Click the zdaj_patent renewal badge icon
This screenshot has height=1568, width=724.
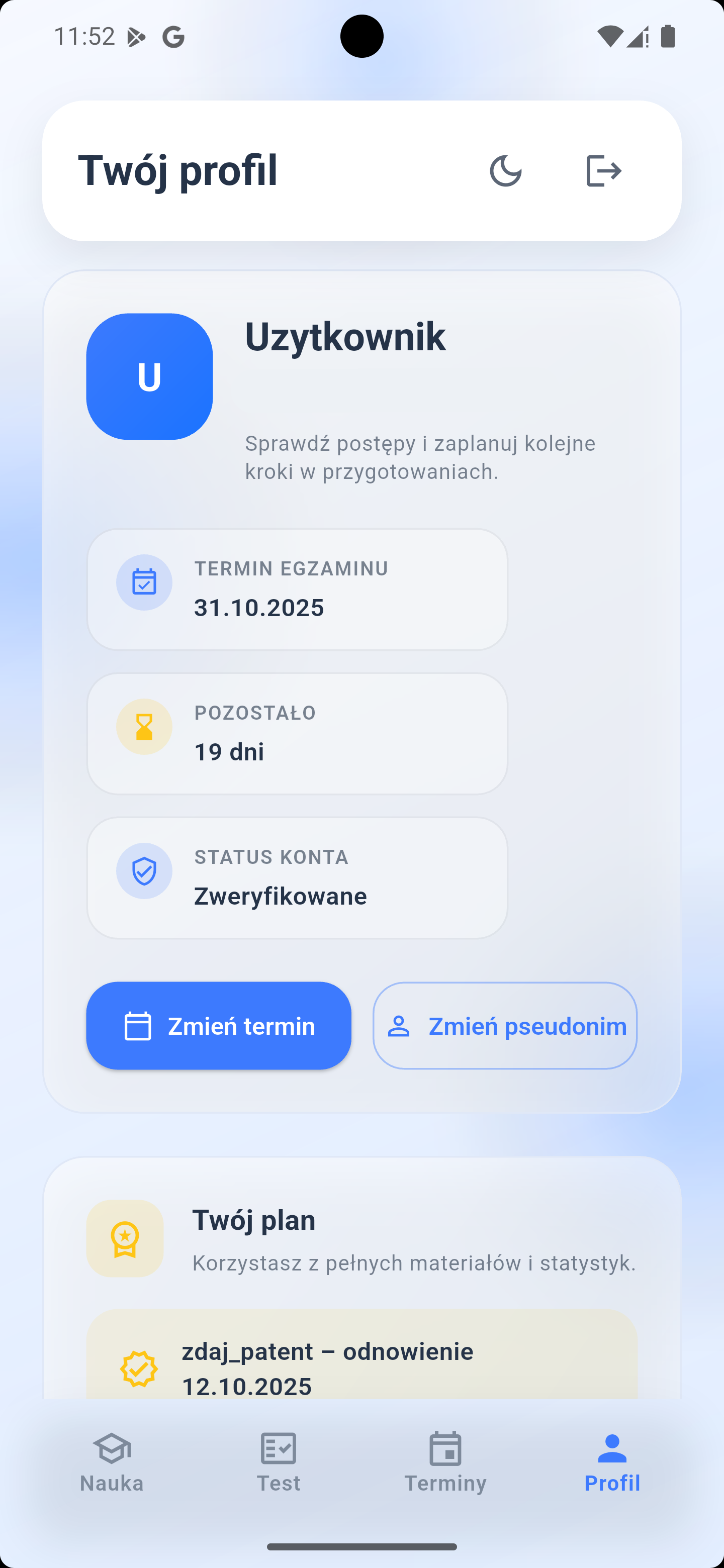click(x=139, y=1368)
